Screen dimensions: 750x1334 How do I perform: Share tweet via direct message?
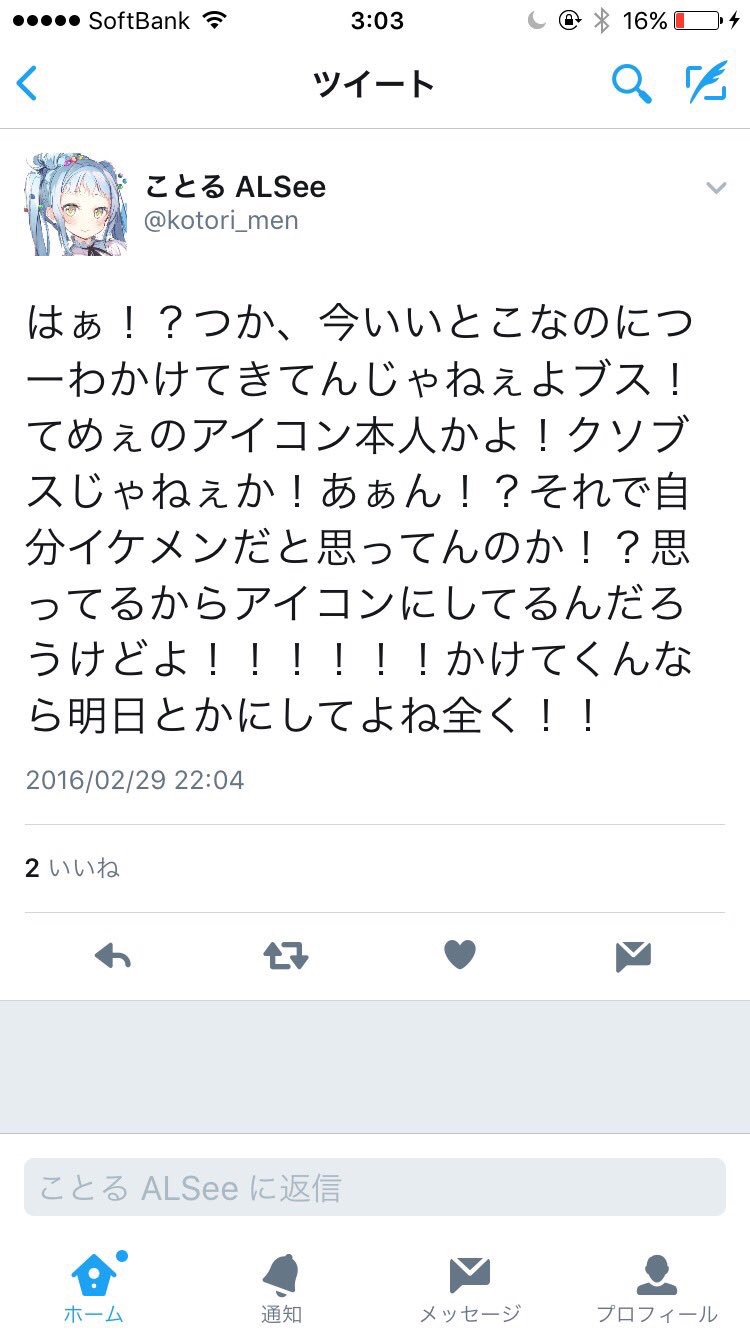[x=633, y=957]
